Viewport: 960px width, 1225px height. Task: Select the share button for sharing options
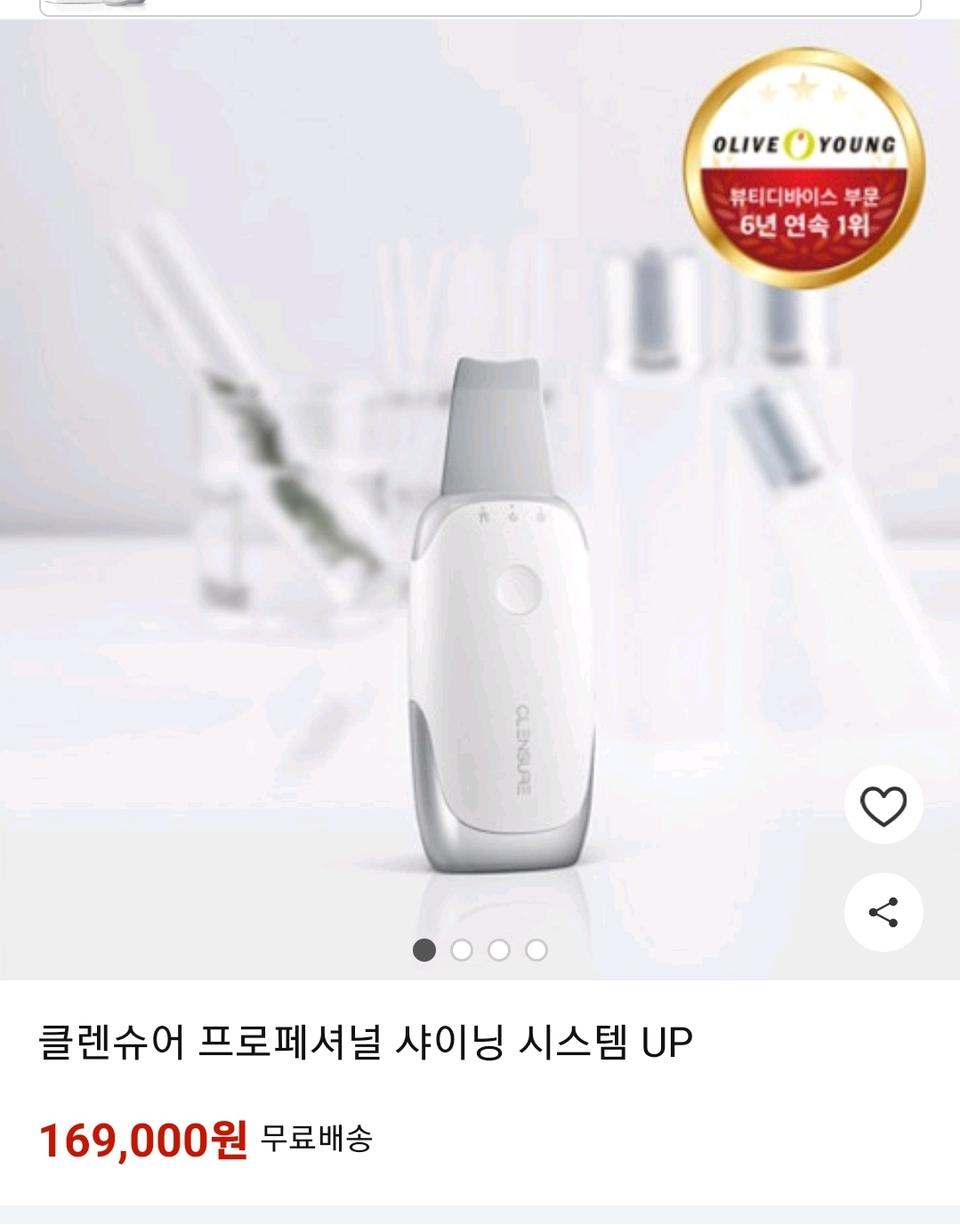coord(882,912)
